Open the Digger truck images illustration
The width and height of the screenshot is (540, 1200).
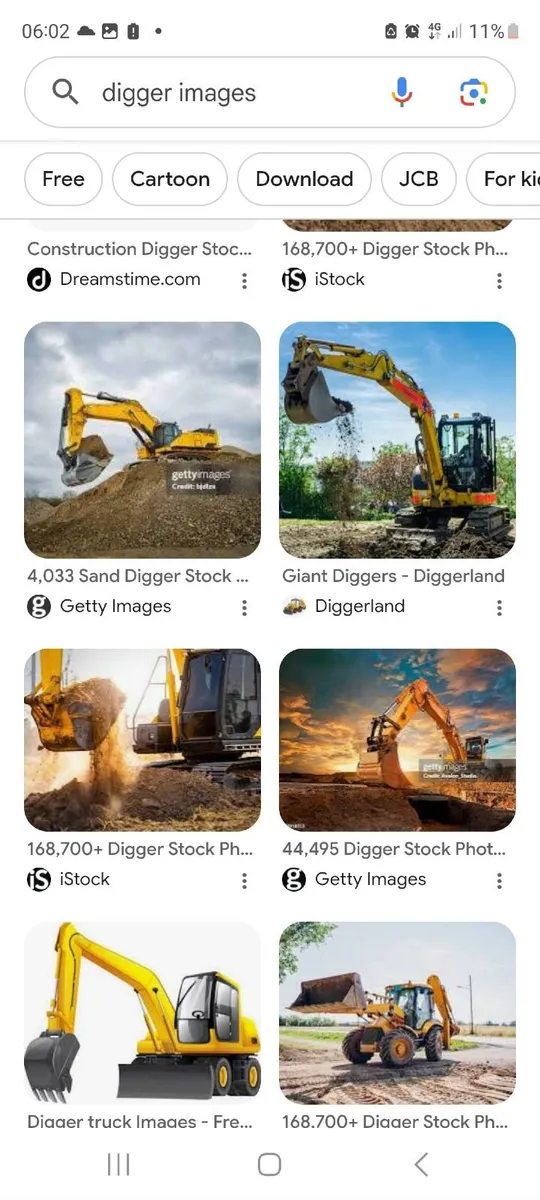pyautogui.click(x=142, y=1013)
